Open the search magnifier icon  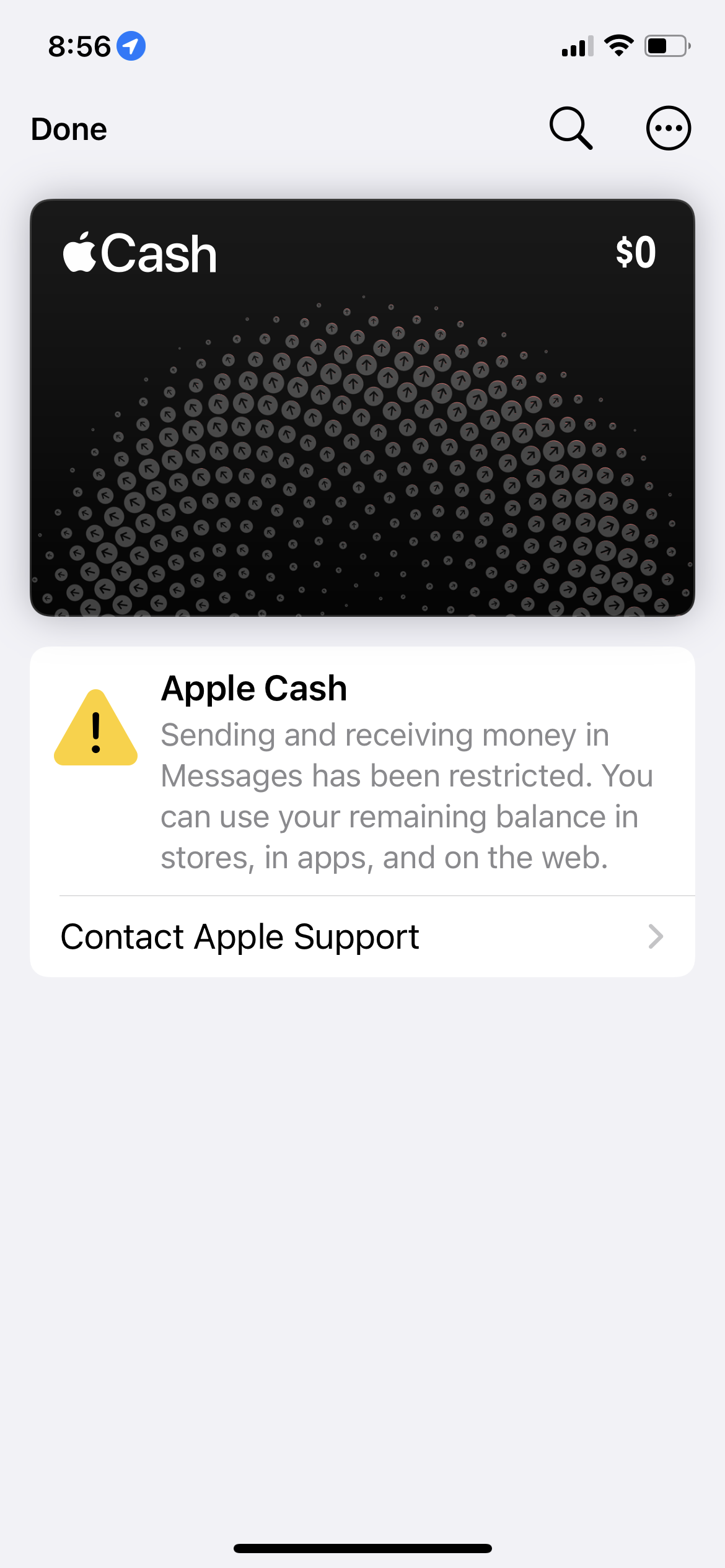point(571,128)
